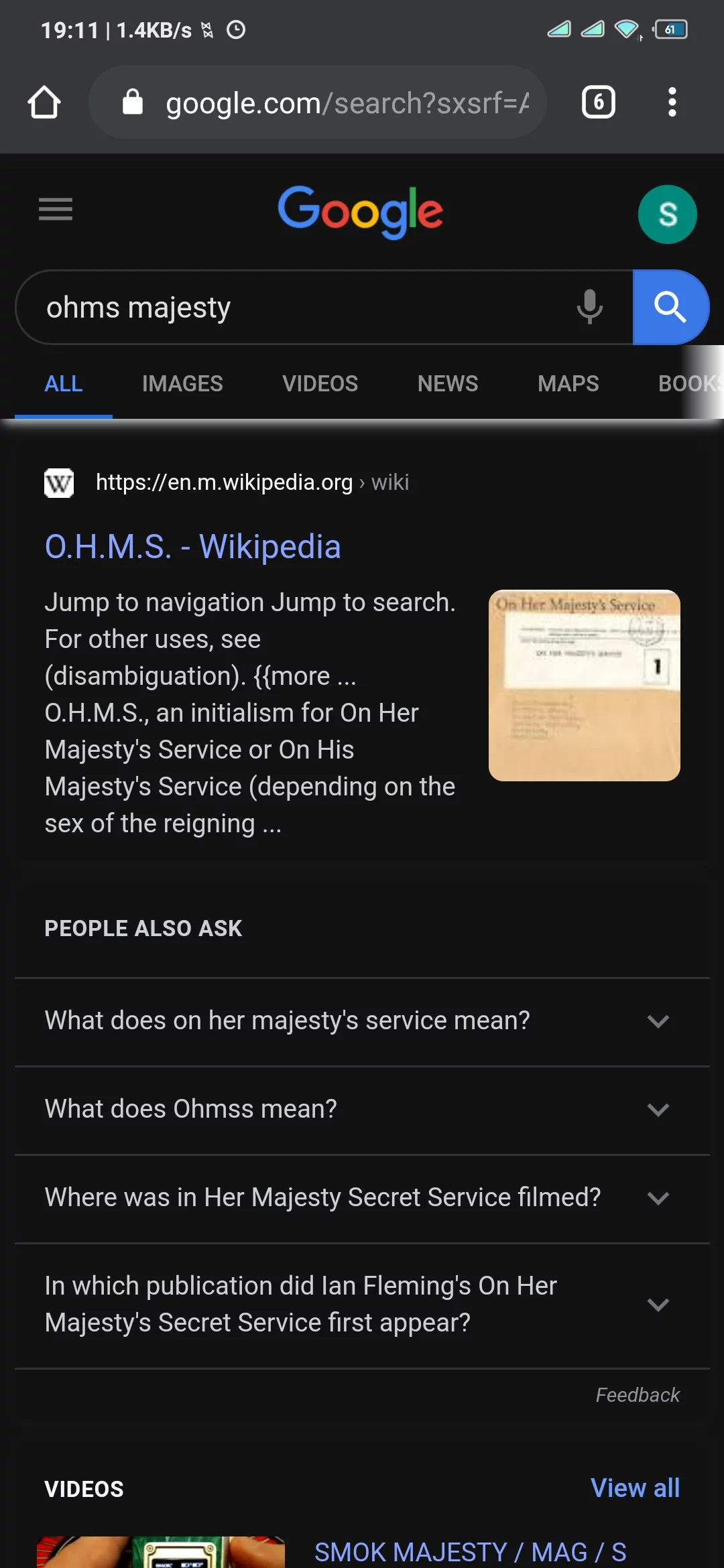Open the Google account avatar
The image size is (724, 1568).
coord(667,214)
